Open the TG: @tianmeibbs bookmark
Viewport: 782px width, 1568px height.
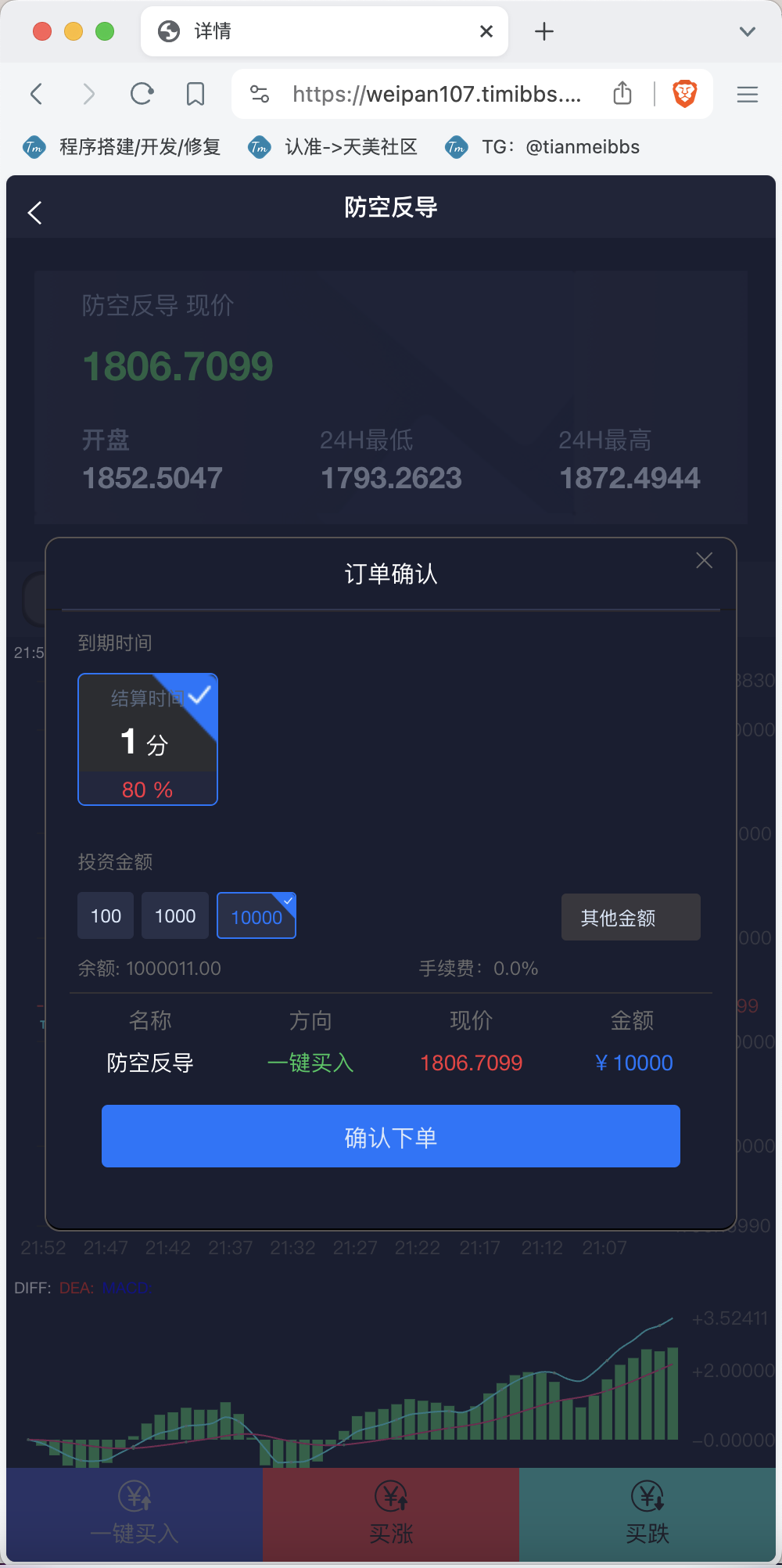(543, 147)
